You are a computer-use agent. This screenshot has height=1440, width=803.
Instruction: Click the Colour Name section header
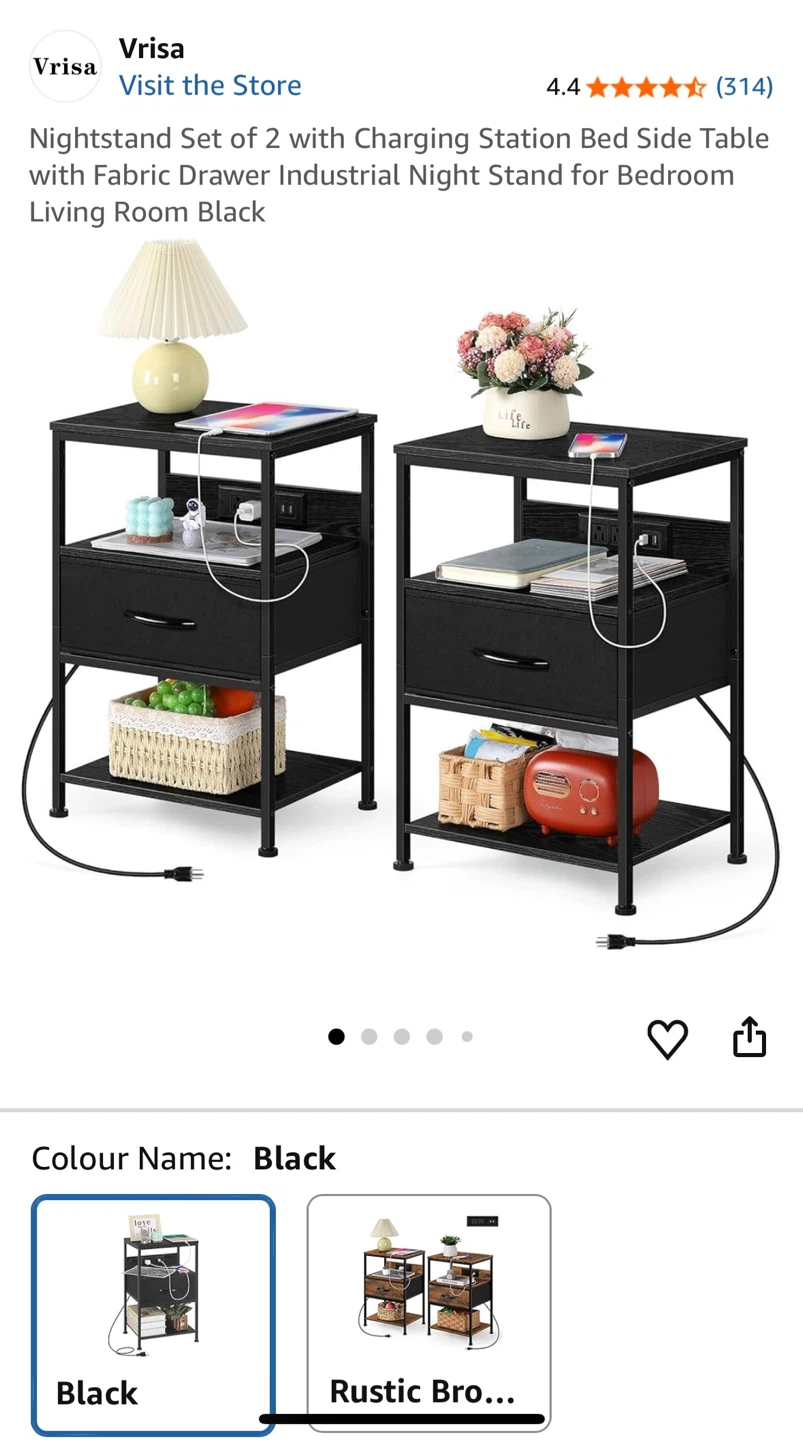[130, 1158]
